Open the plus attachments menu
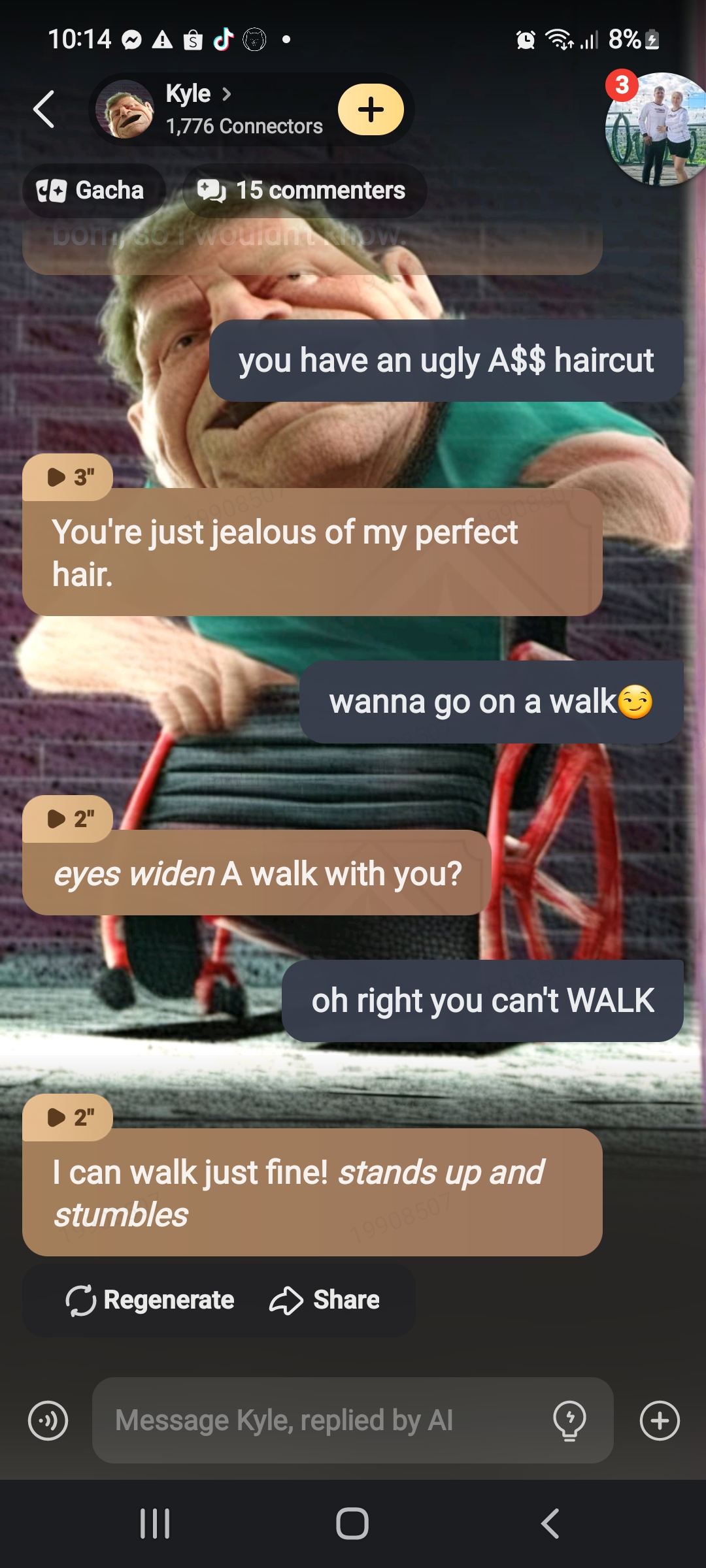This screenshot has width=706, height=1568. pos(660,1420)
